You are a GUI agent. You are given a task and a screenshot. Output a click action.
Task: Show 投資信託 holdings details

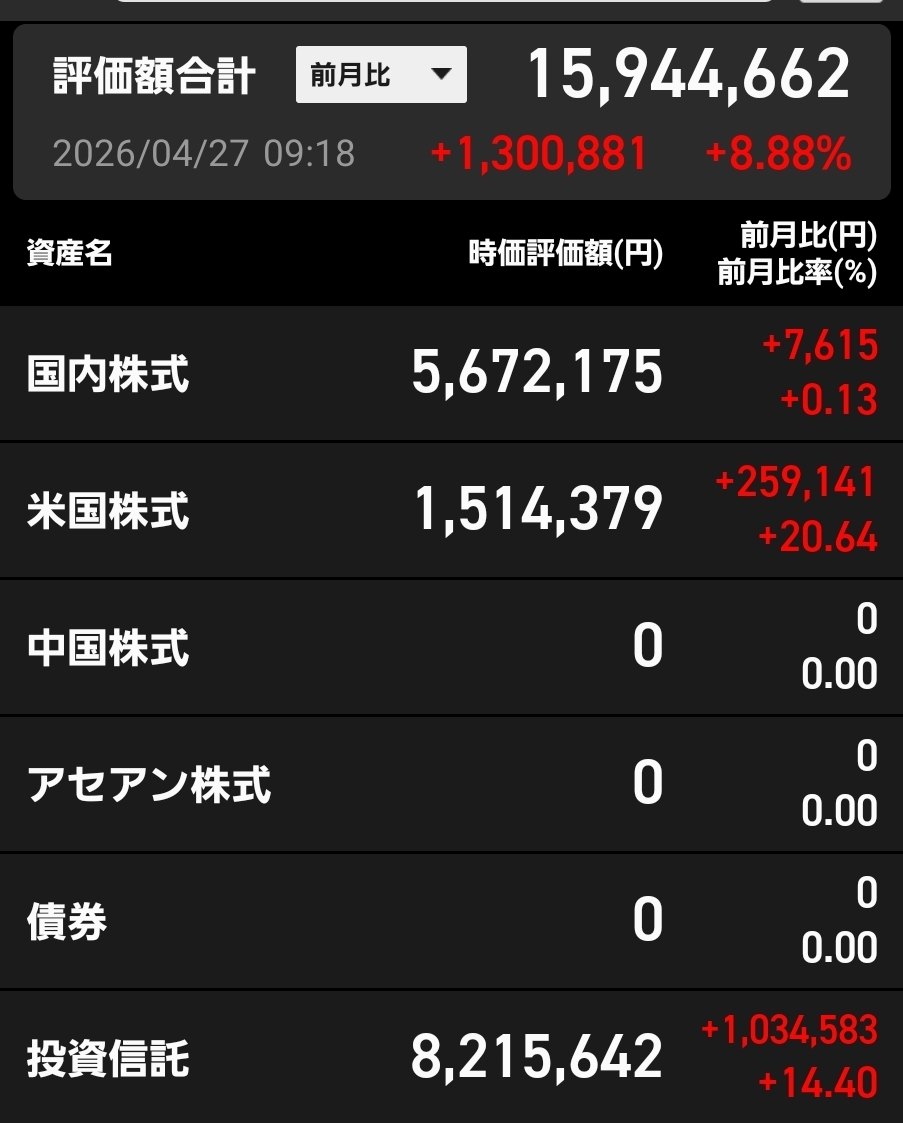click(x=451, y=1057)
